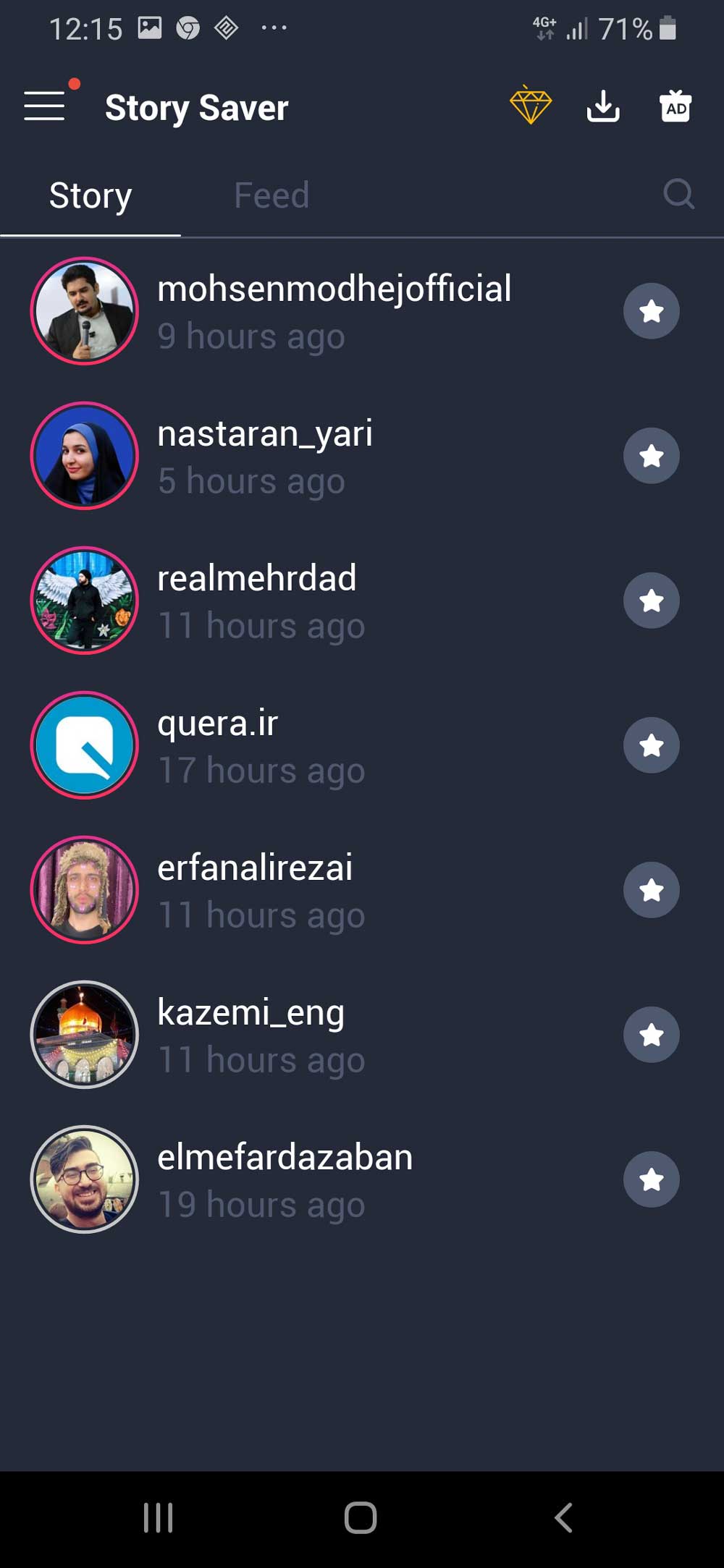Tap nastaran_yari's circular avatar
This screenshot has height=1568, width=724.
click(83, 455)
